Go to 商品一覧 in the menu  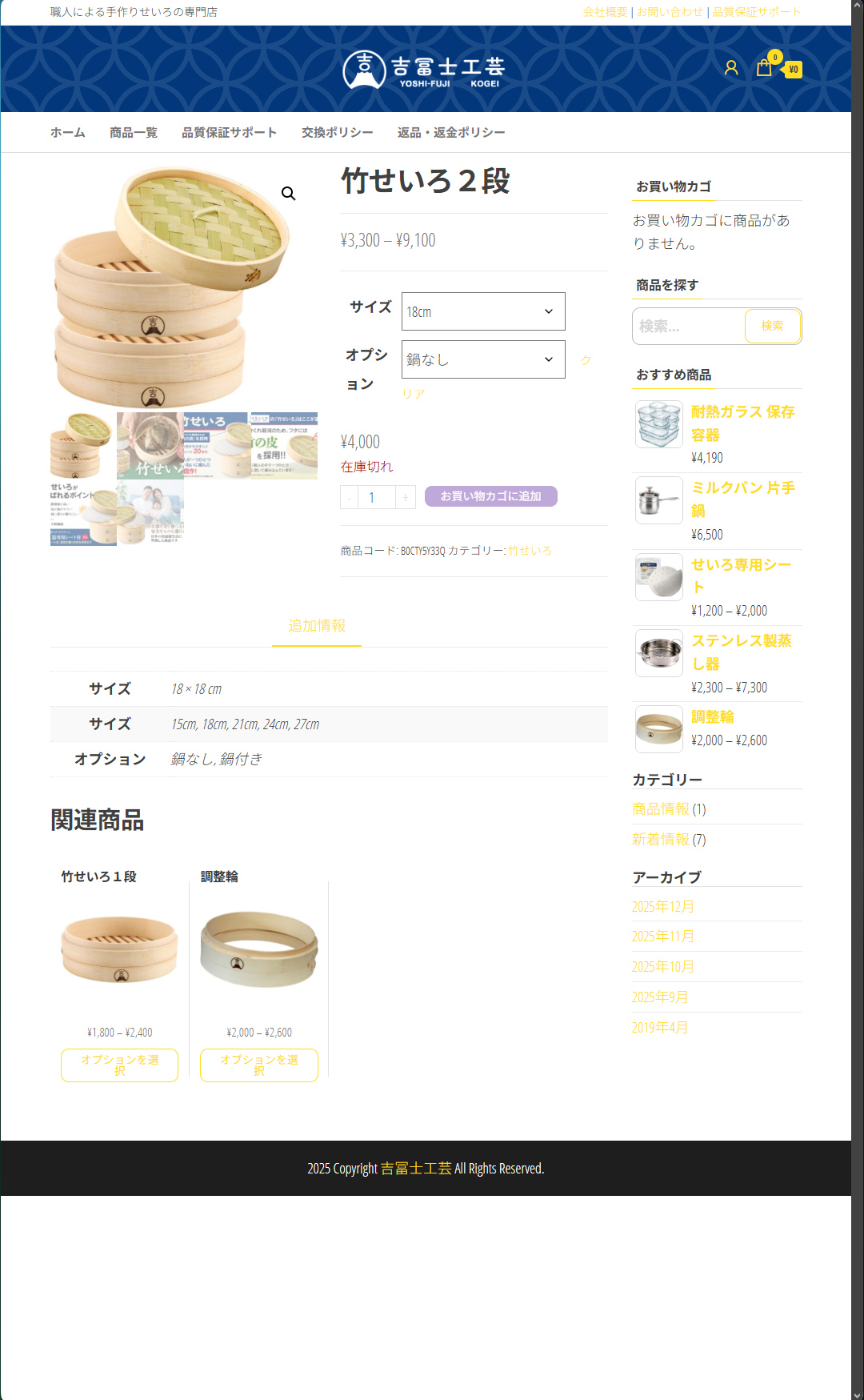134,133
